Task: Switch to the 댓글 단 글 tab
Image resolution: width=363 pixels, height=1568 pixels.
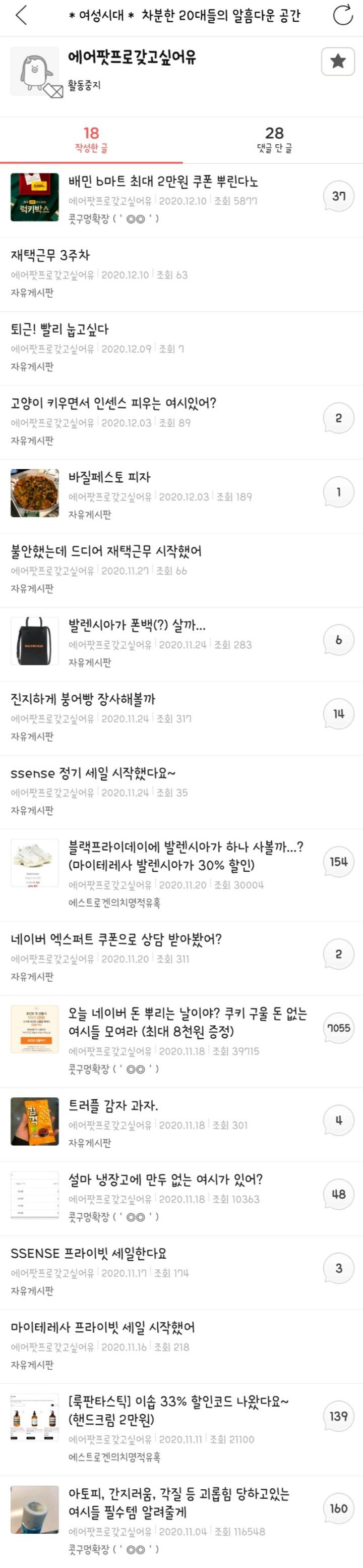Action: pyautogui.click(x=274, y=139)
